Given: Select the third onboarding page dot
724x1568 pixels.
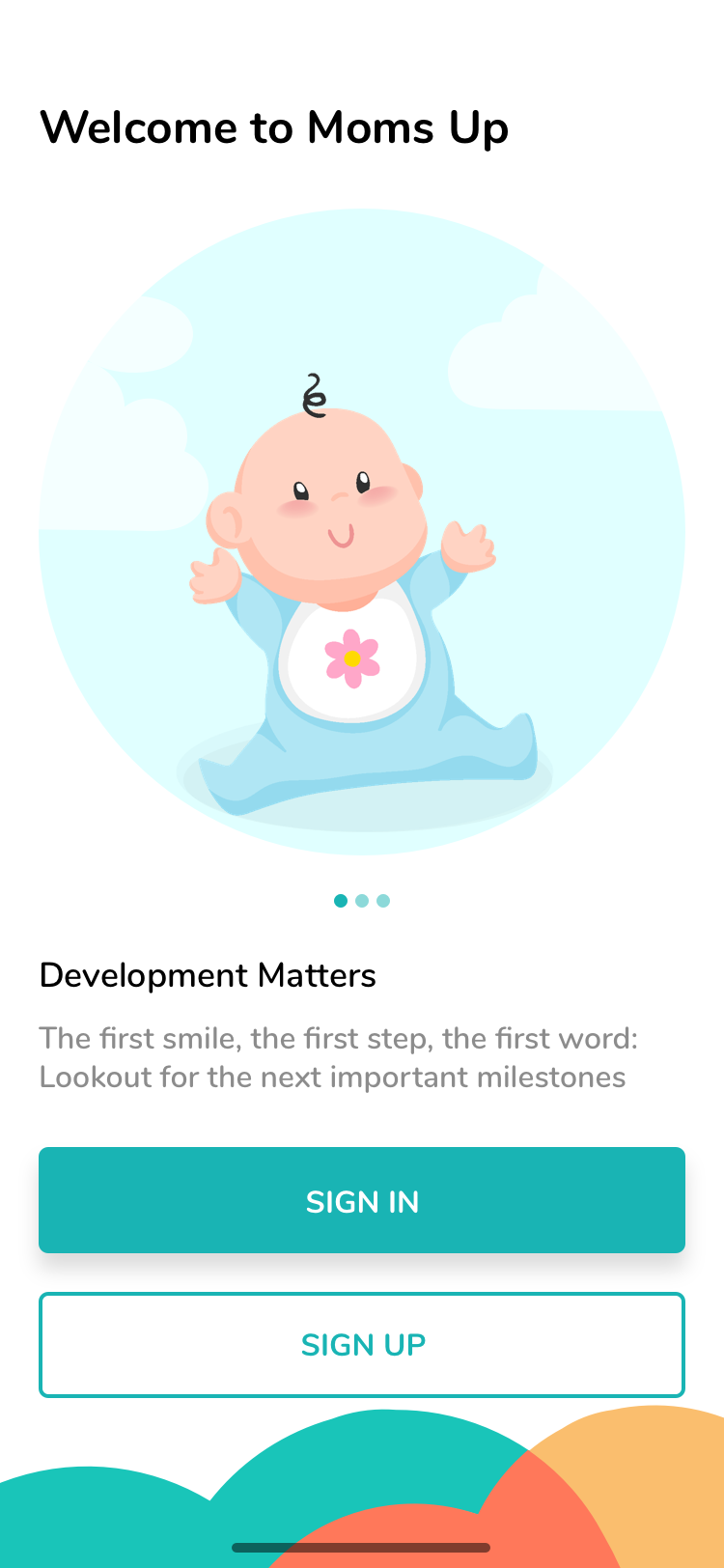Looking at the screenshot, I should click(383, 901).
